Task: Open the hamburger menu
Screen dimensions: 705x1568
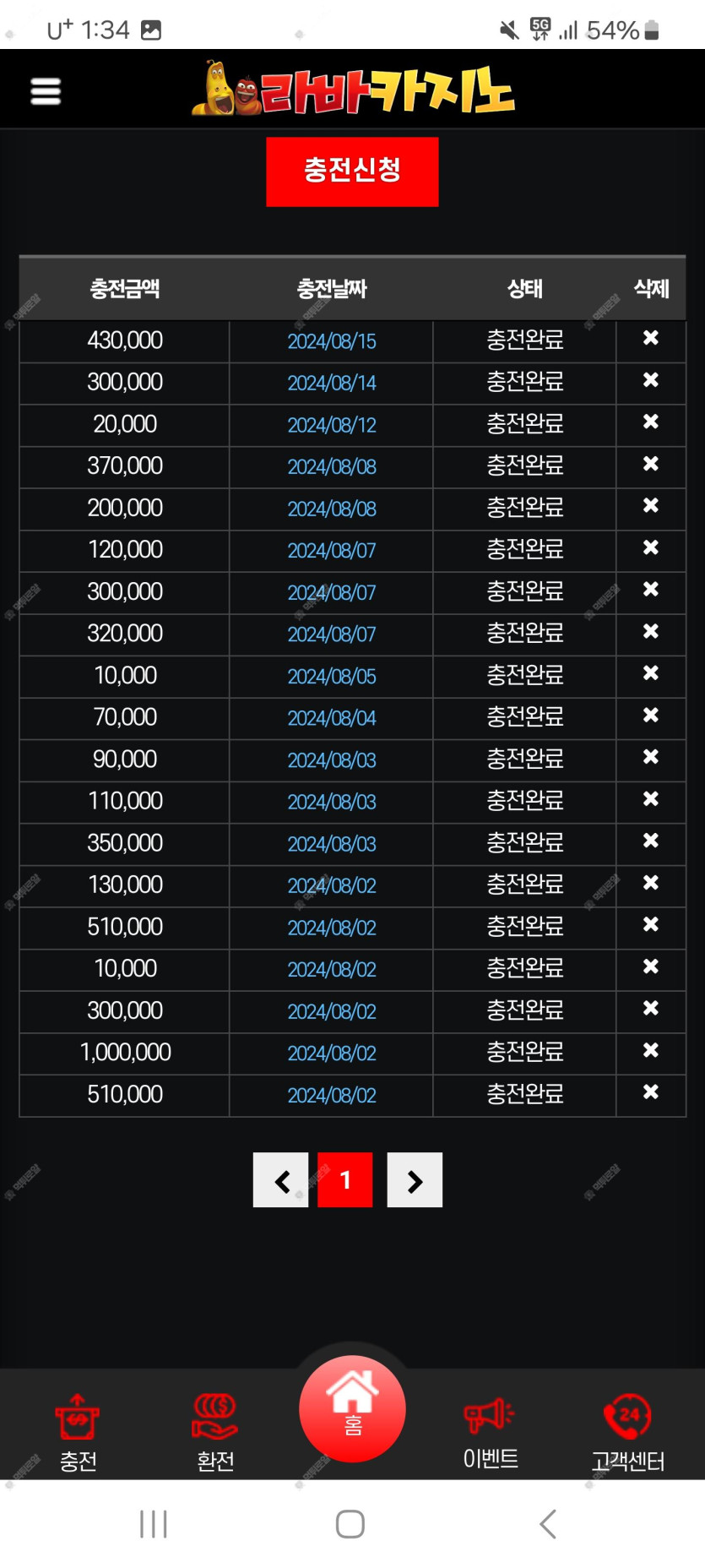Action: [46, 90]
